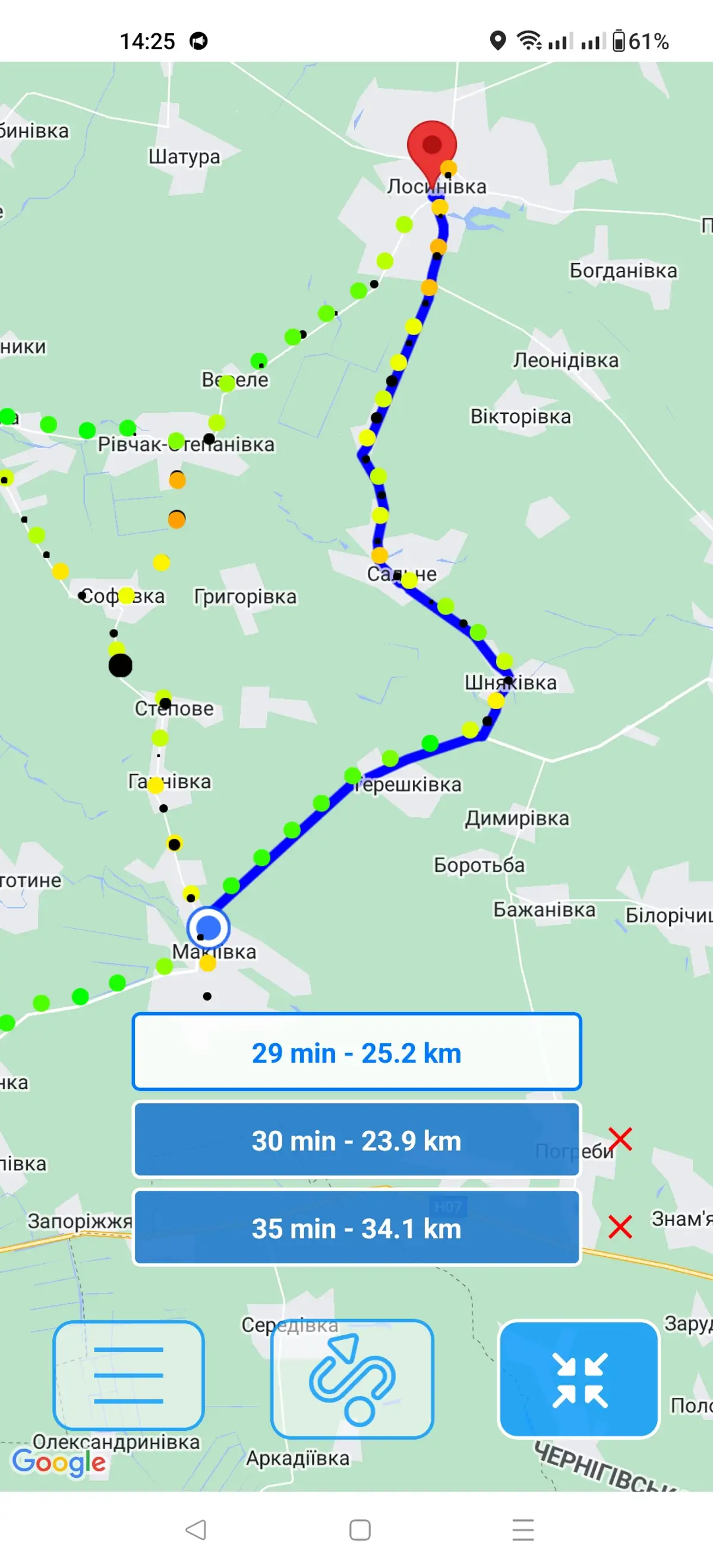Viewport: 713px width, 1568px height.
Task: Remove the 30 min route with red X
Action: click(620, 1139)
